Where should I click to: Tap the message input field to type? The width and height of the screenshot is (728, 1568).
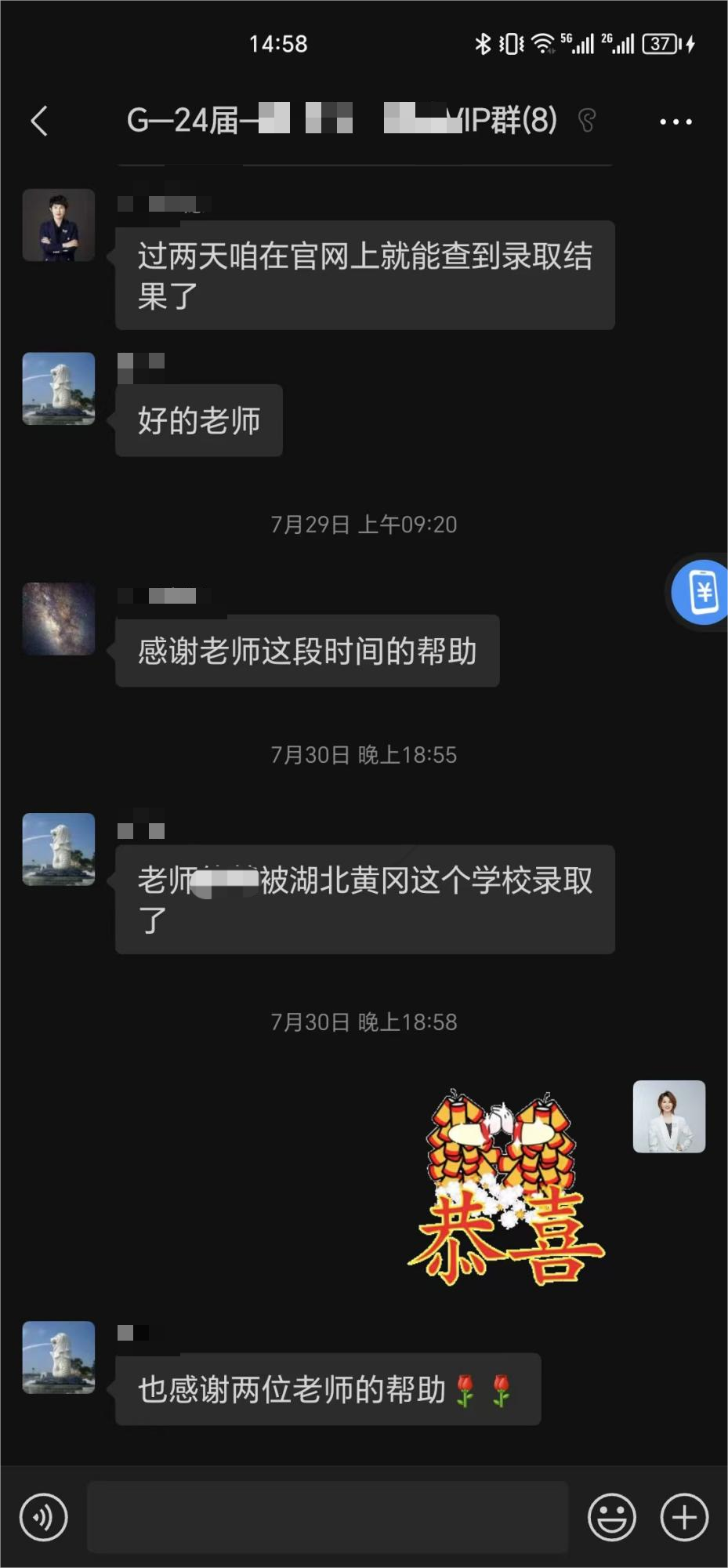329,1517
